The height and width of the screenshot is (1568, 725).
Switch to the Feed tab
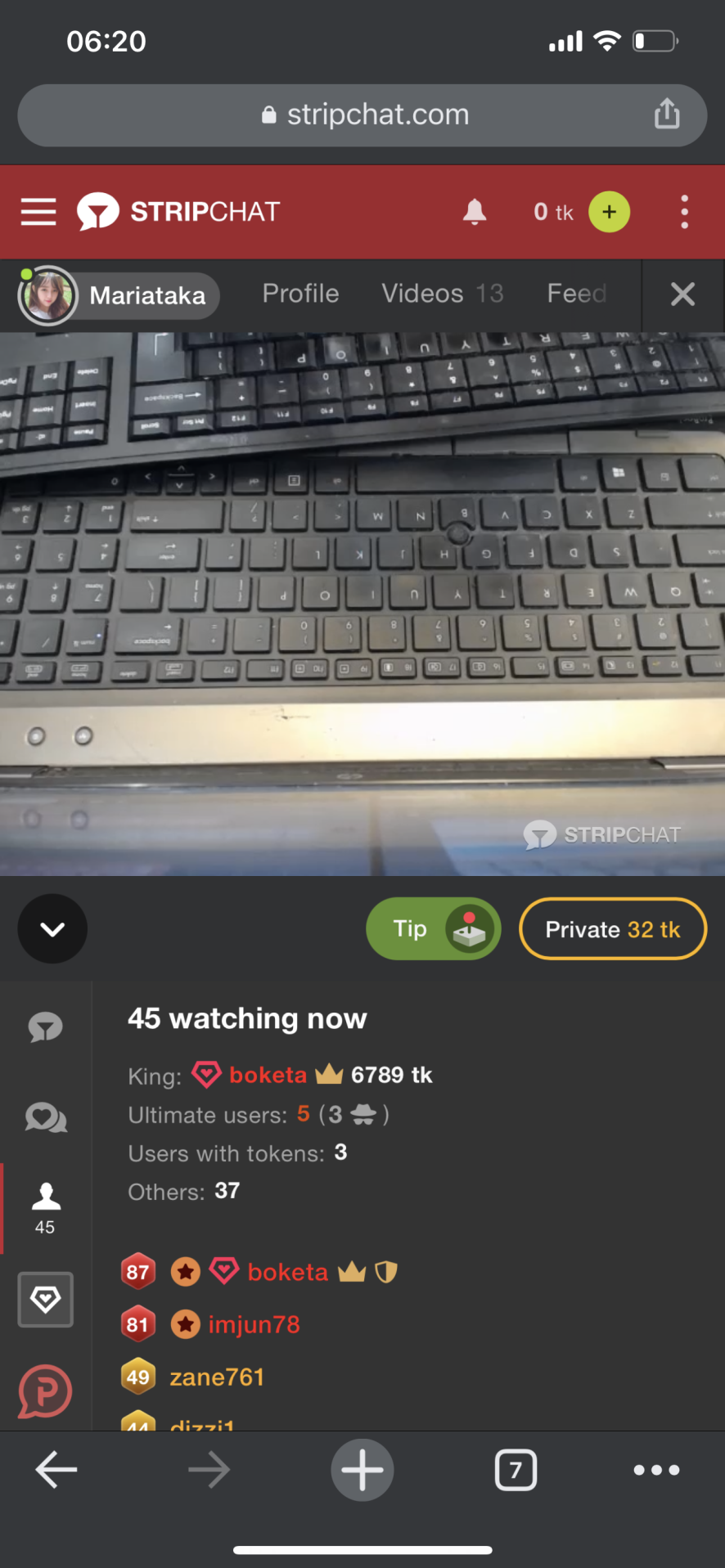coord(577,294)
